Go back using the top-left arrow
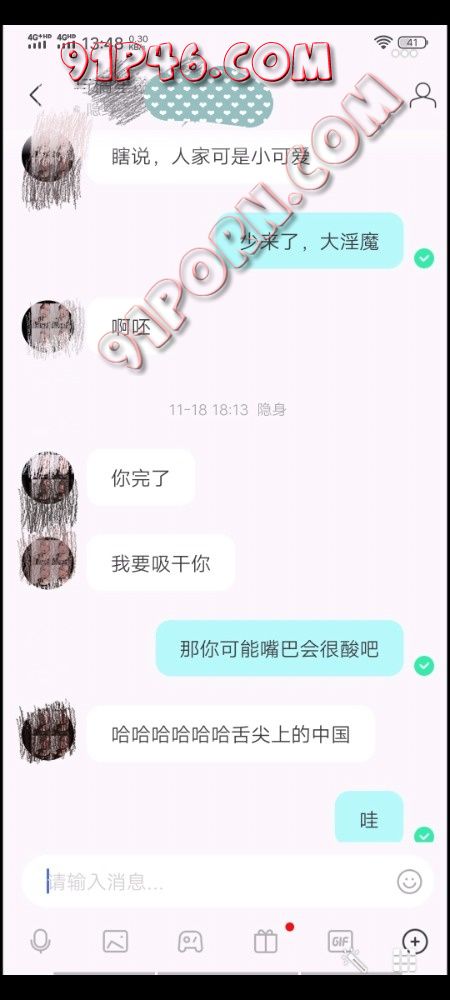 (36, 96)
